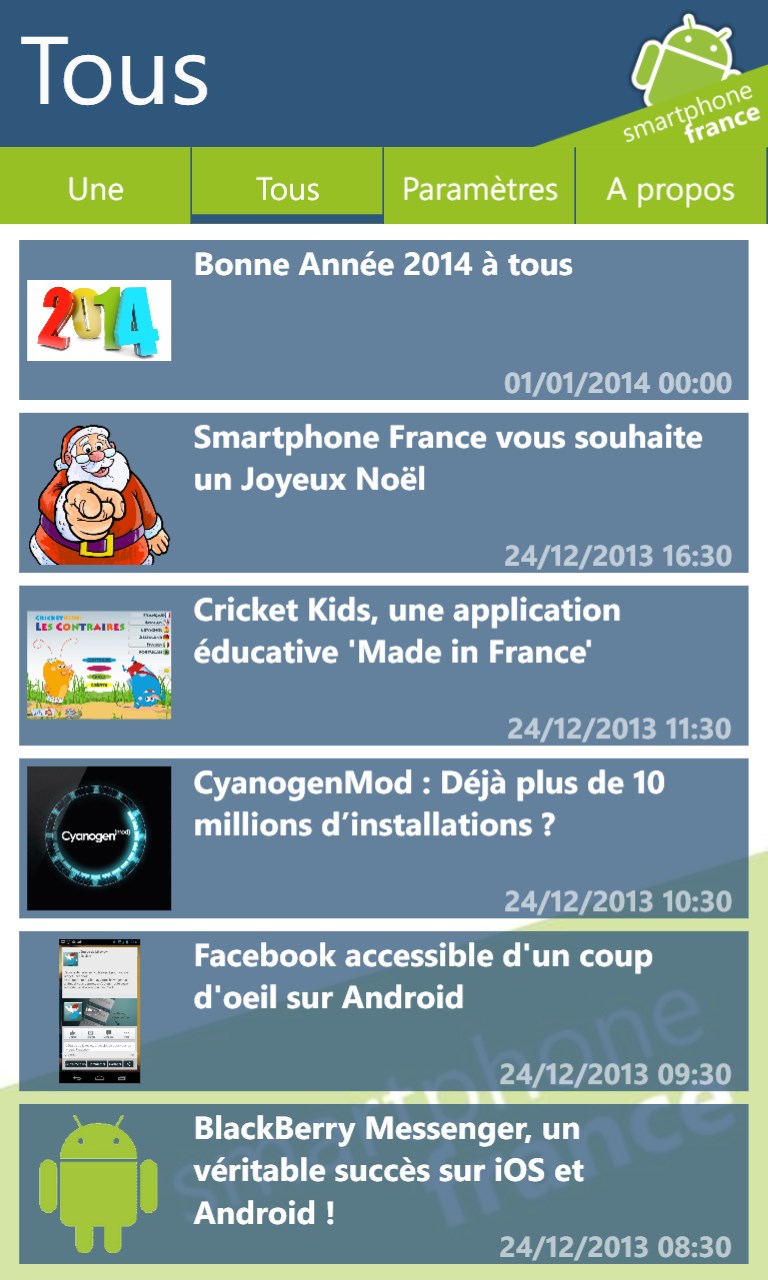Read the Joyeux Noël article
The image size is (768, 1280).
pos(384,493)
